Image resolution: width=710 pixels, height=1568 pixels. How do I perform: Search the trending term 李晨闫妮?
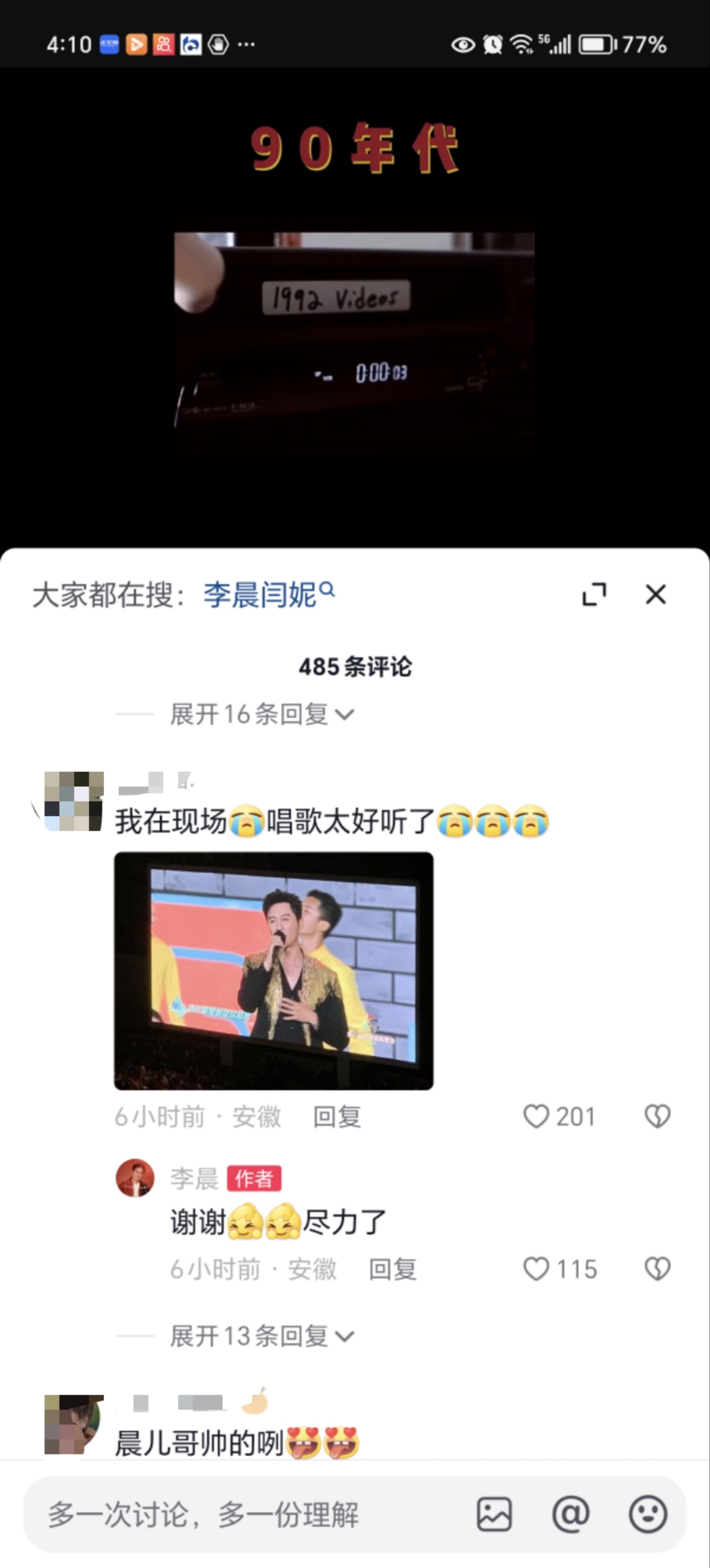tap(268, 594)
